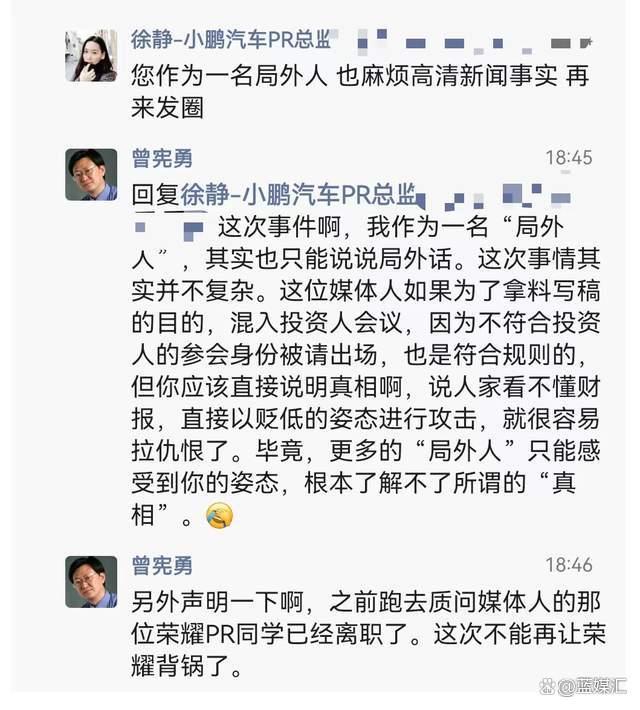Open 徐静's profile avatar
The width and height of the screenshot is (640, 710).
pos(91,55)
